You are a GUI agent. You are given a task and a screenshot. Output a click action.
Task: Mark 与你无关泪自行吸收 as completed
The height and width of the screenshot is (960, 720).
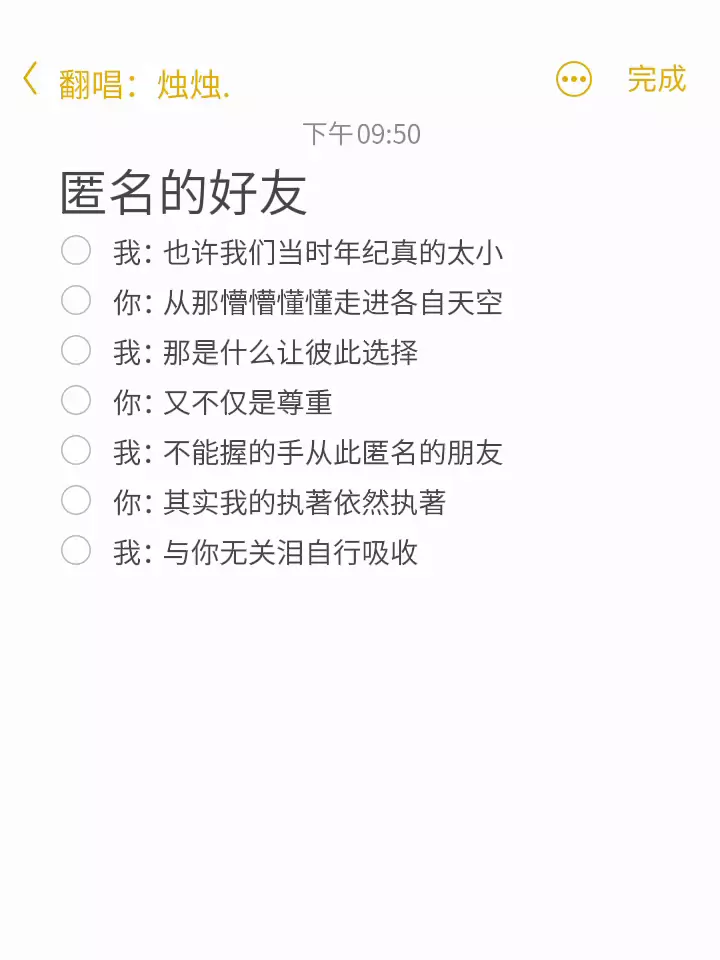tap(76, 550)
